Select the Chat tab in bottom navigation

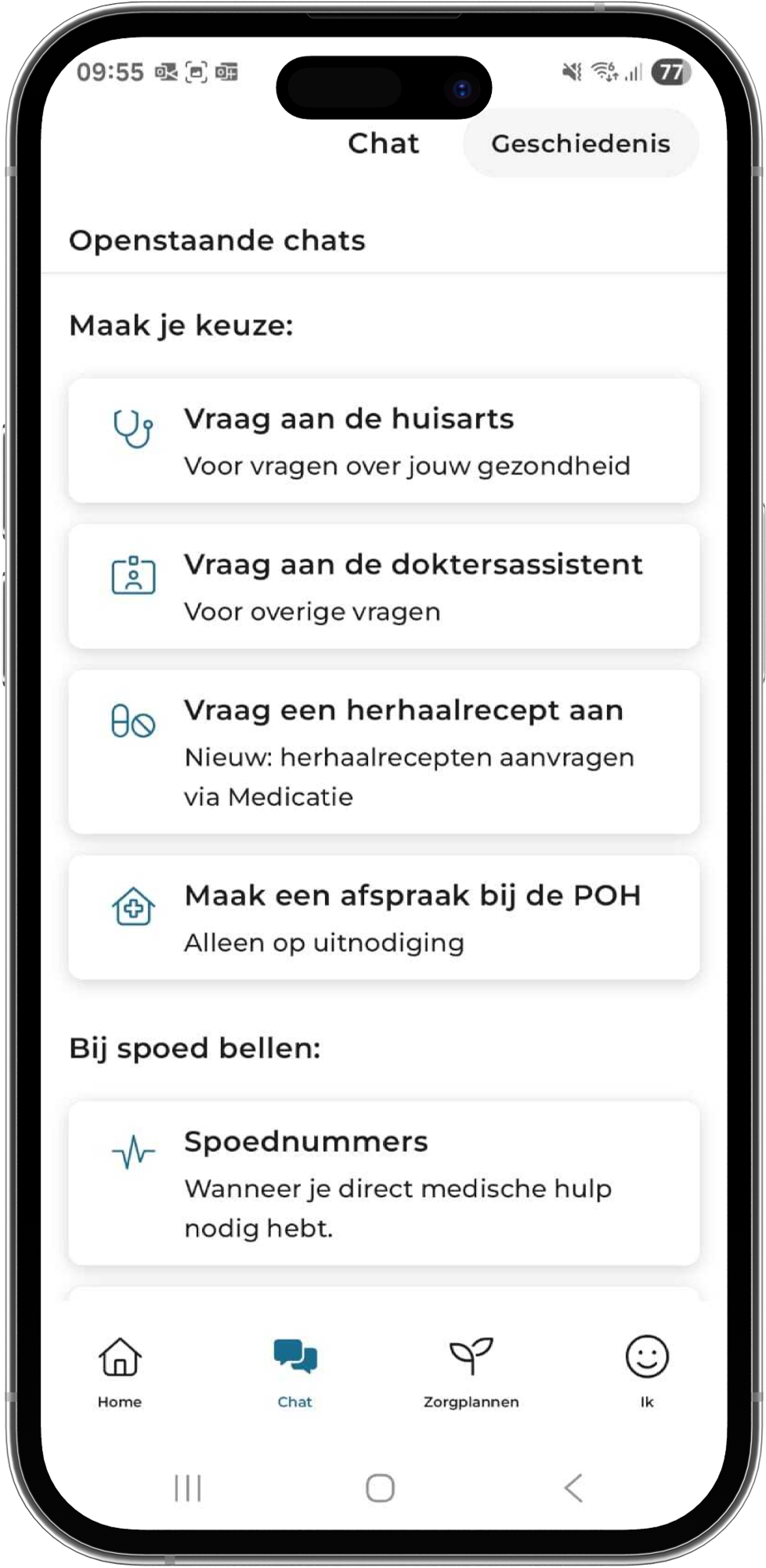(x=295, y=1371)
